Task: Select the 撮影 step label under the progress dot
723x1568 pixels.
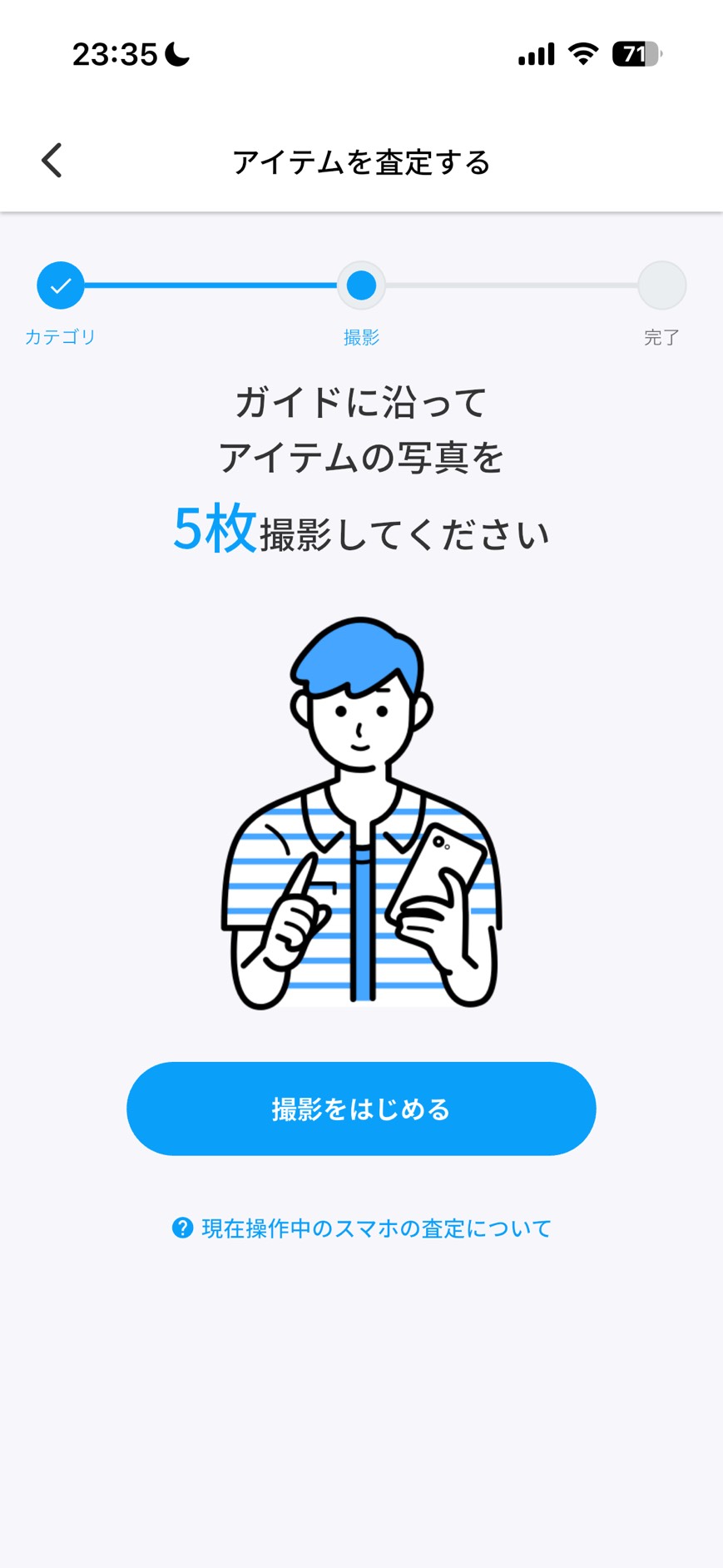Action: coord(361,336)
